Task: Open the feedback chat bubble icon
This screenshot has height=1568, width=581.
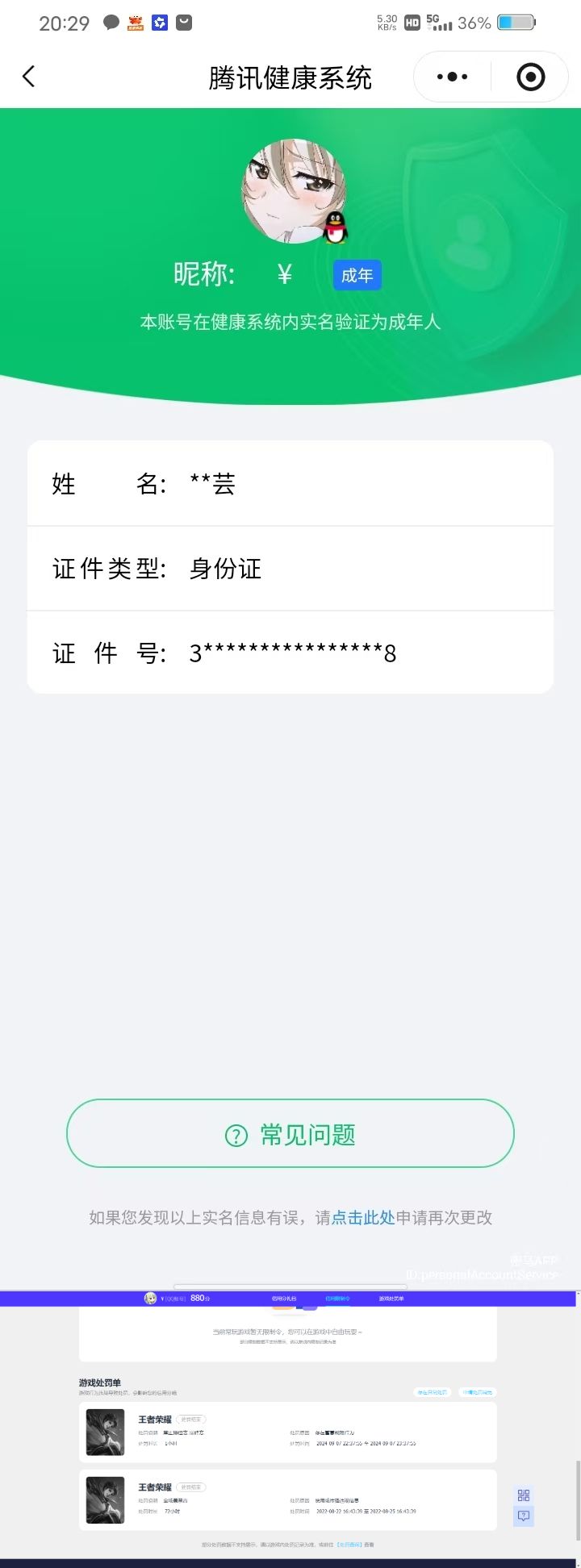Action: tap(524, 1516)
